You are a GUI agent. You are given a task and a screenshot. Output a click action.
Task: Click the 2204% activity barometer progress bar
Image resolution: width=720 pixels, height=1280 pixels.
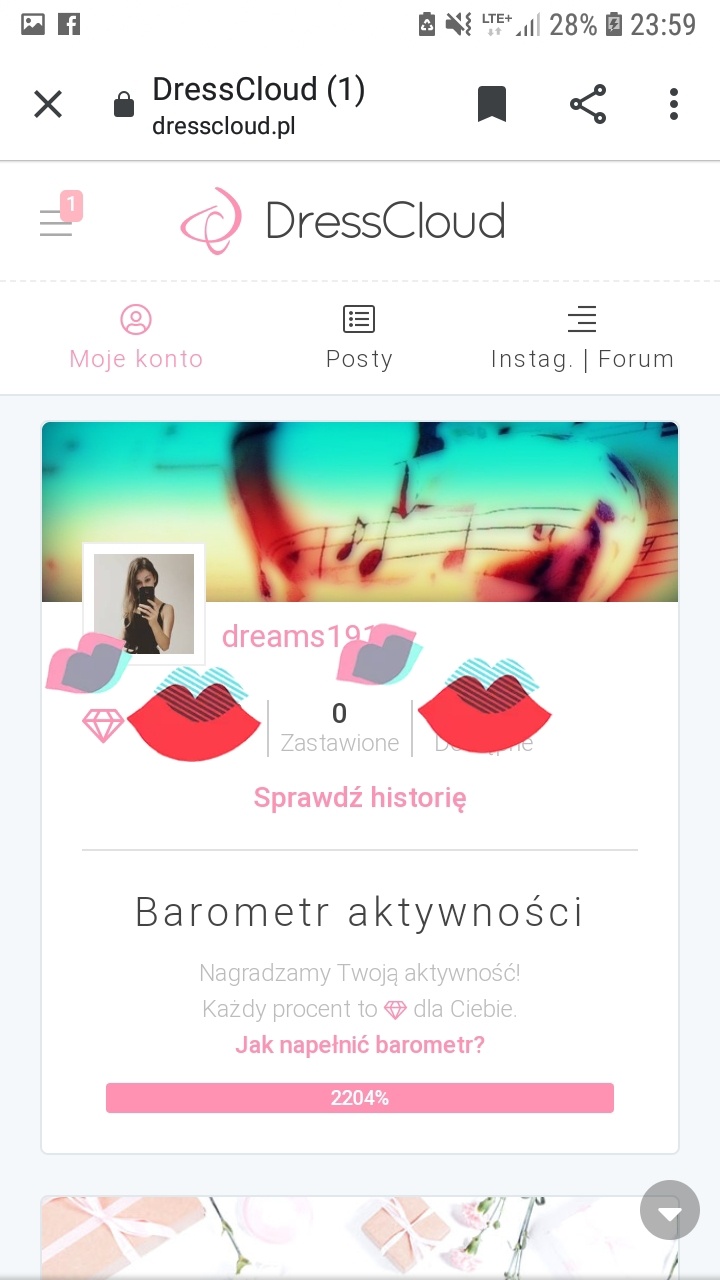click(359, 1097)
